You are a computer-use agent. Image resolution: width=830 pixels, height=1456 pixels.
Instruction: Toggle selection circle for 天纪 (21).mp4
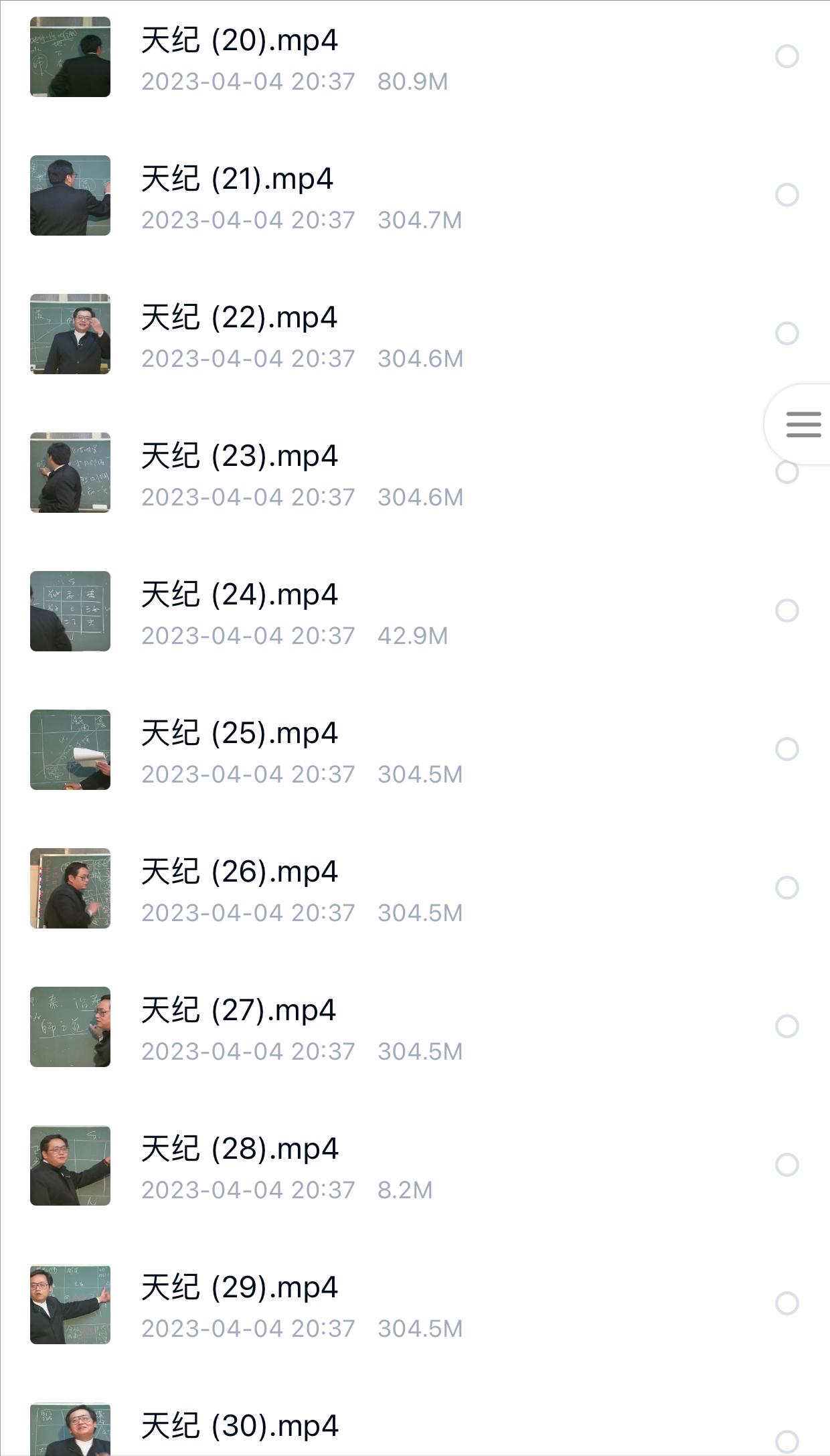point(785,194)
